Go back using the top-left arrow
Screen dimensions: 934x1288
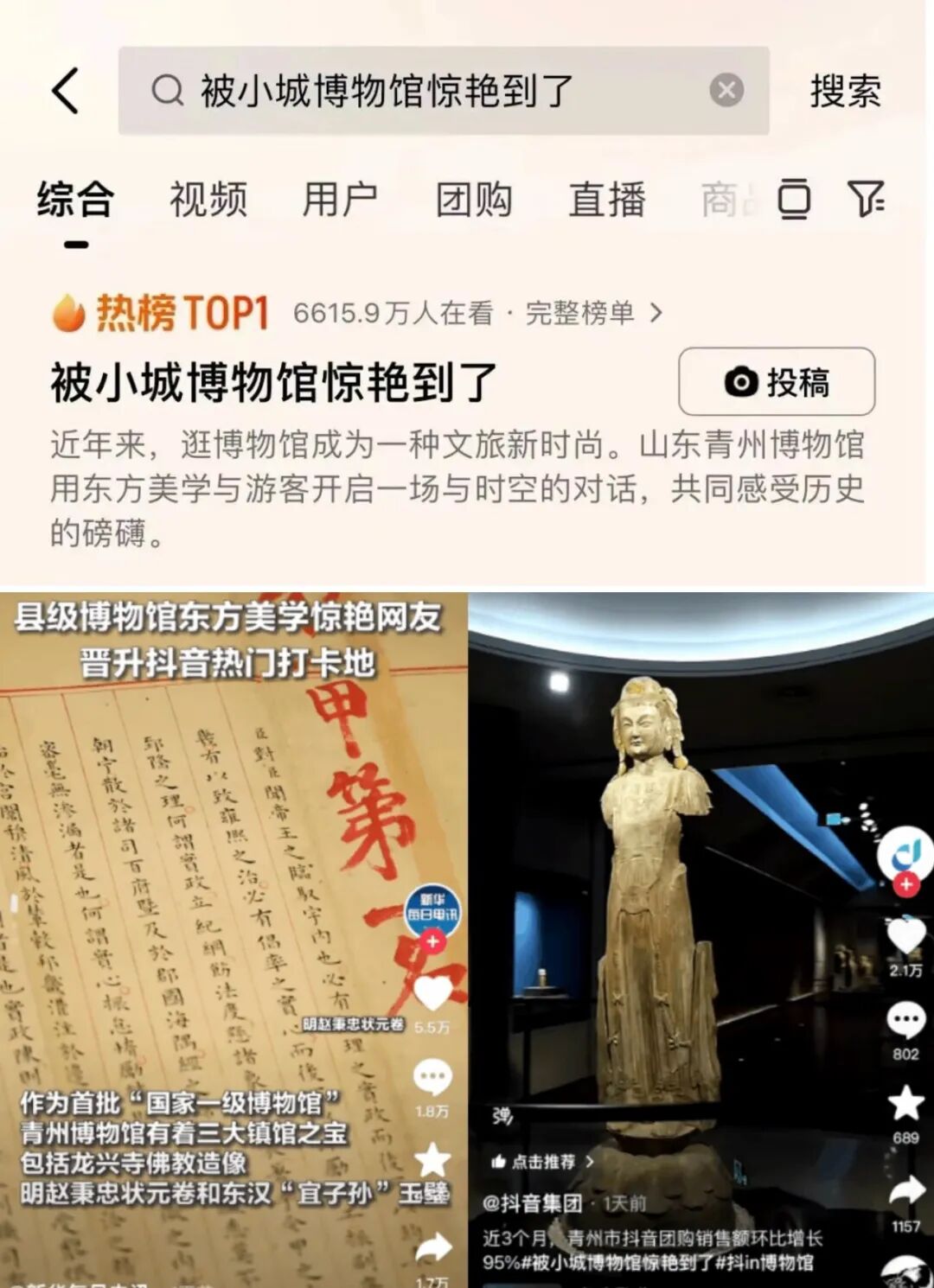(x=66, y=91)
